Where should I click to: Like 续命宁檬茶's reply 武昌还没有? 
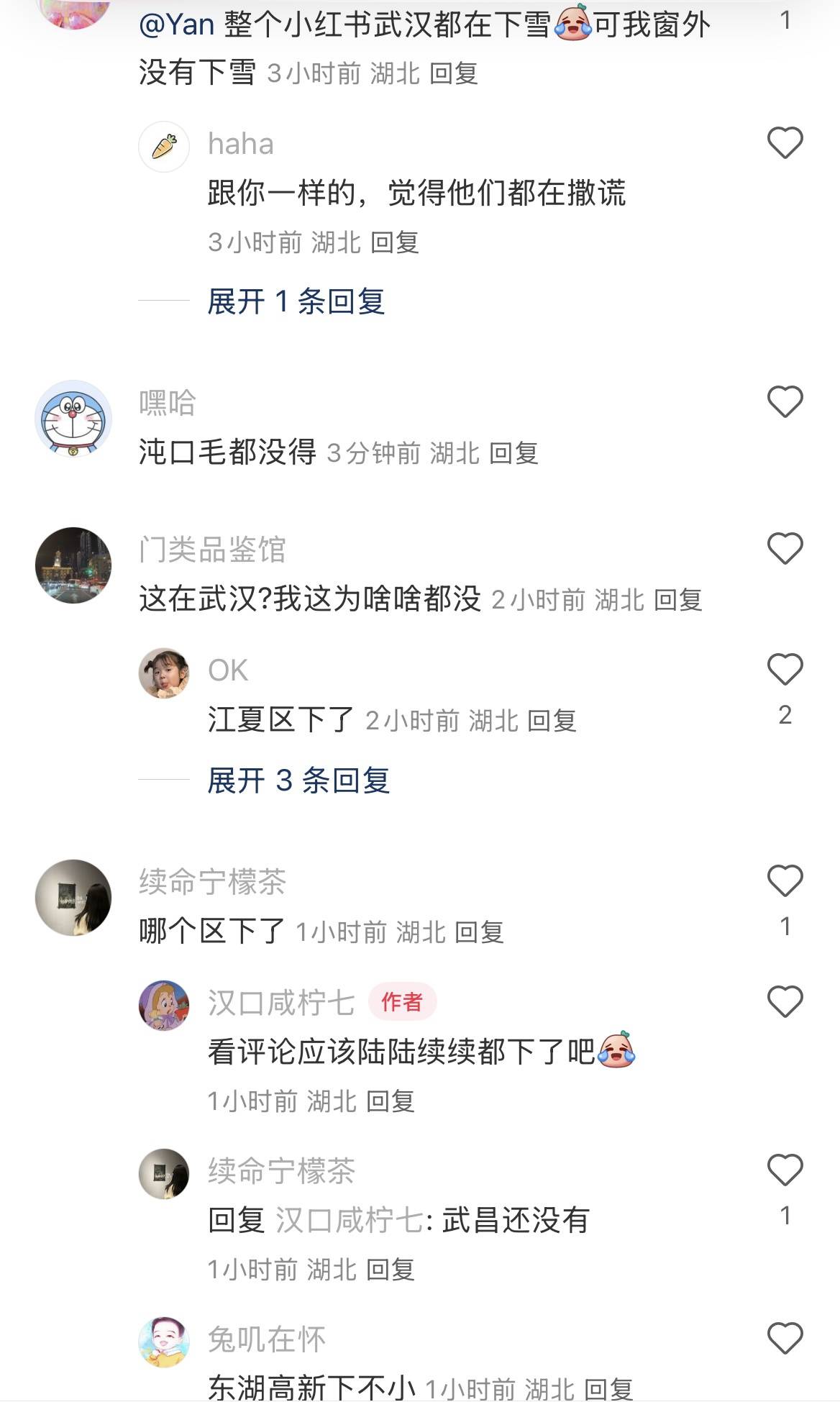(785, 1170)
